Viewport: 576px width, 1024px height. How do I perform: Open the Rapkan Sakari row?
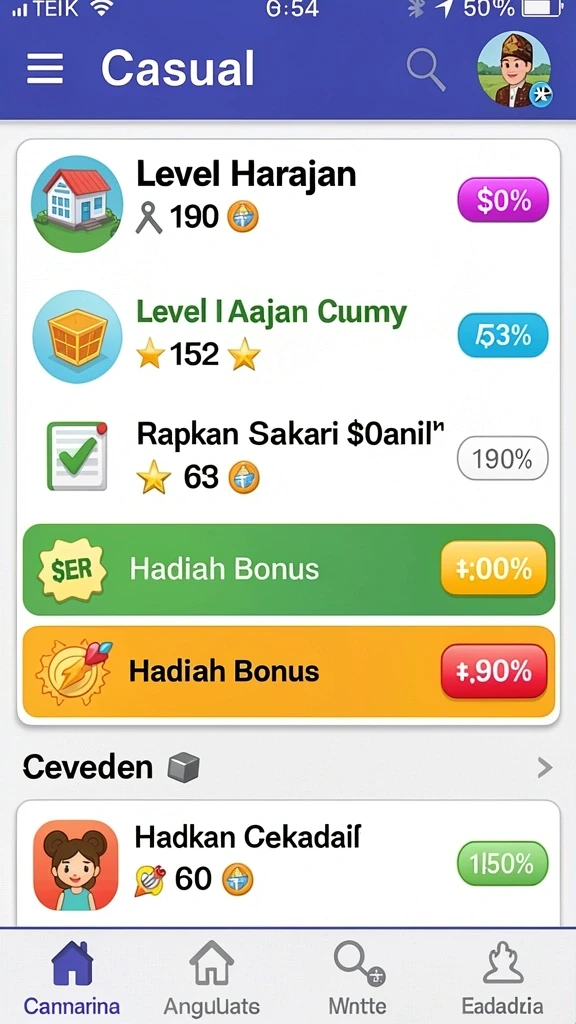click(x=288, y=457)
